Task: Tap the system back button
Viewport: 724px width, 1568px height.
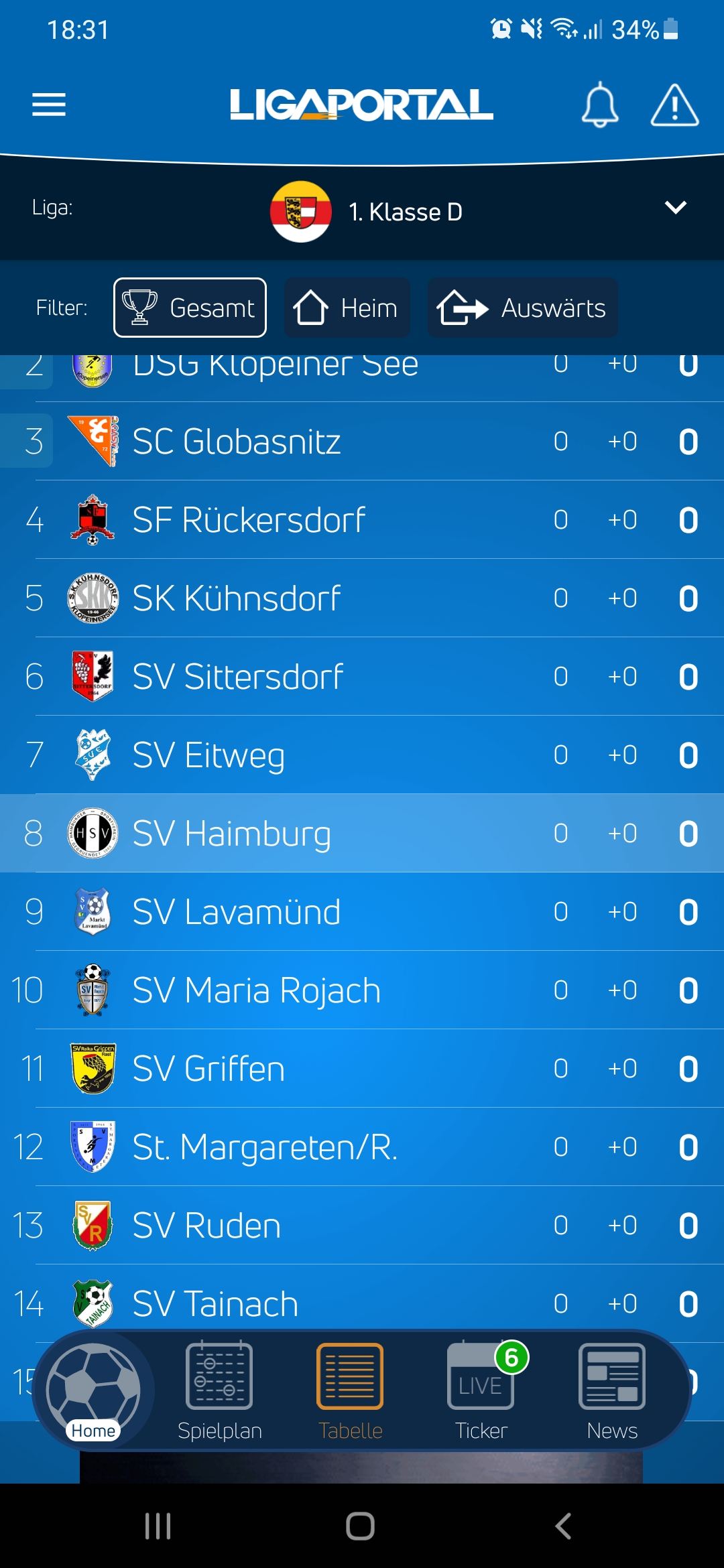Action: pyautogui.click(x=564, y=1526)
